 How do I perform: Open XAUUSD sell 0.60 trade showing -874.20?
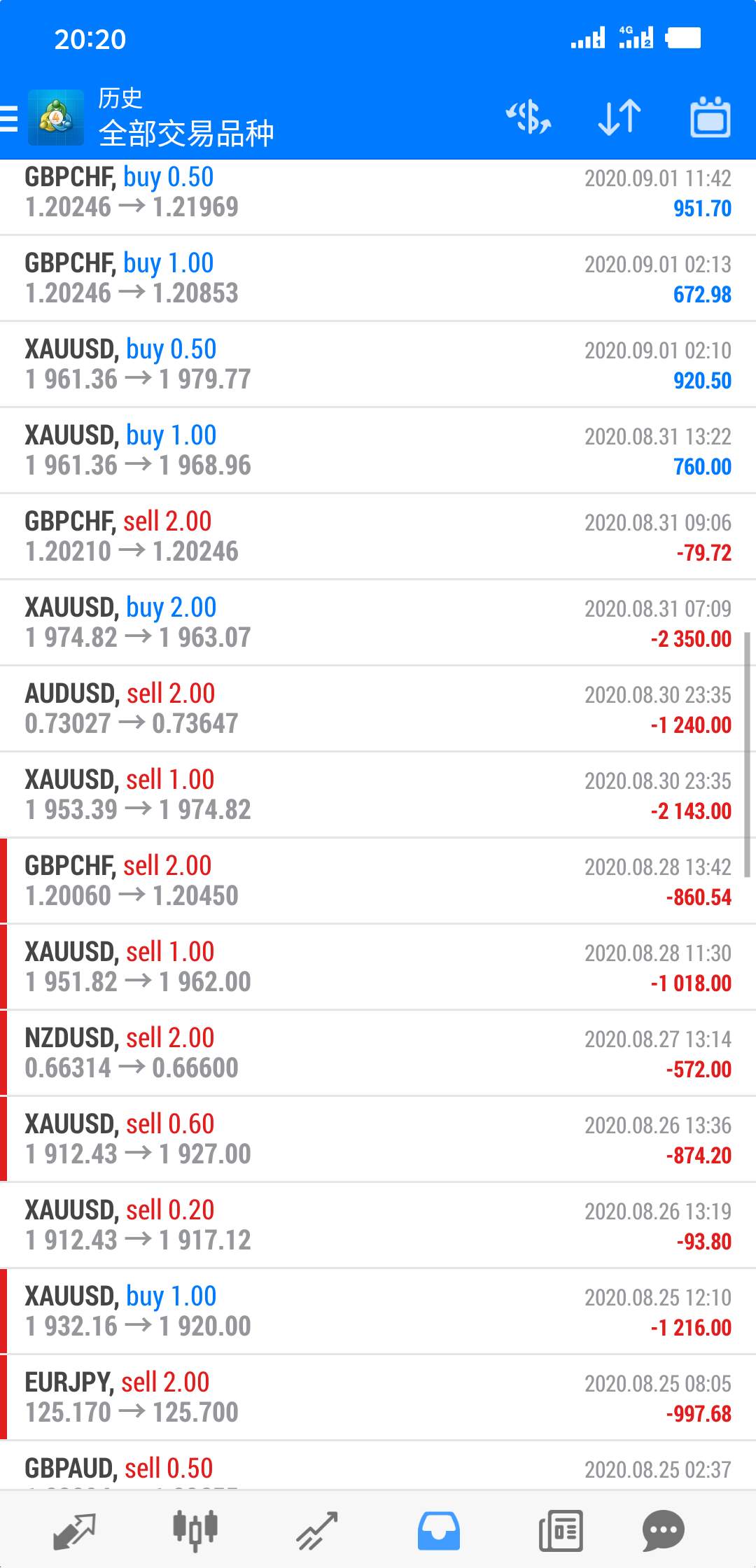pyautogui.click(x=378, y=1140)
